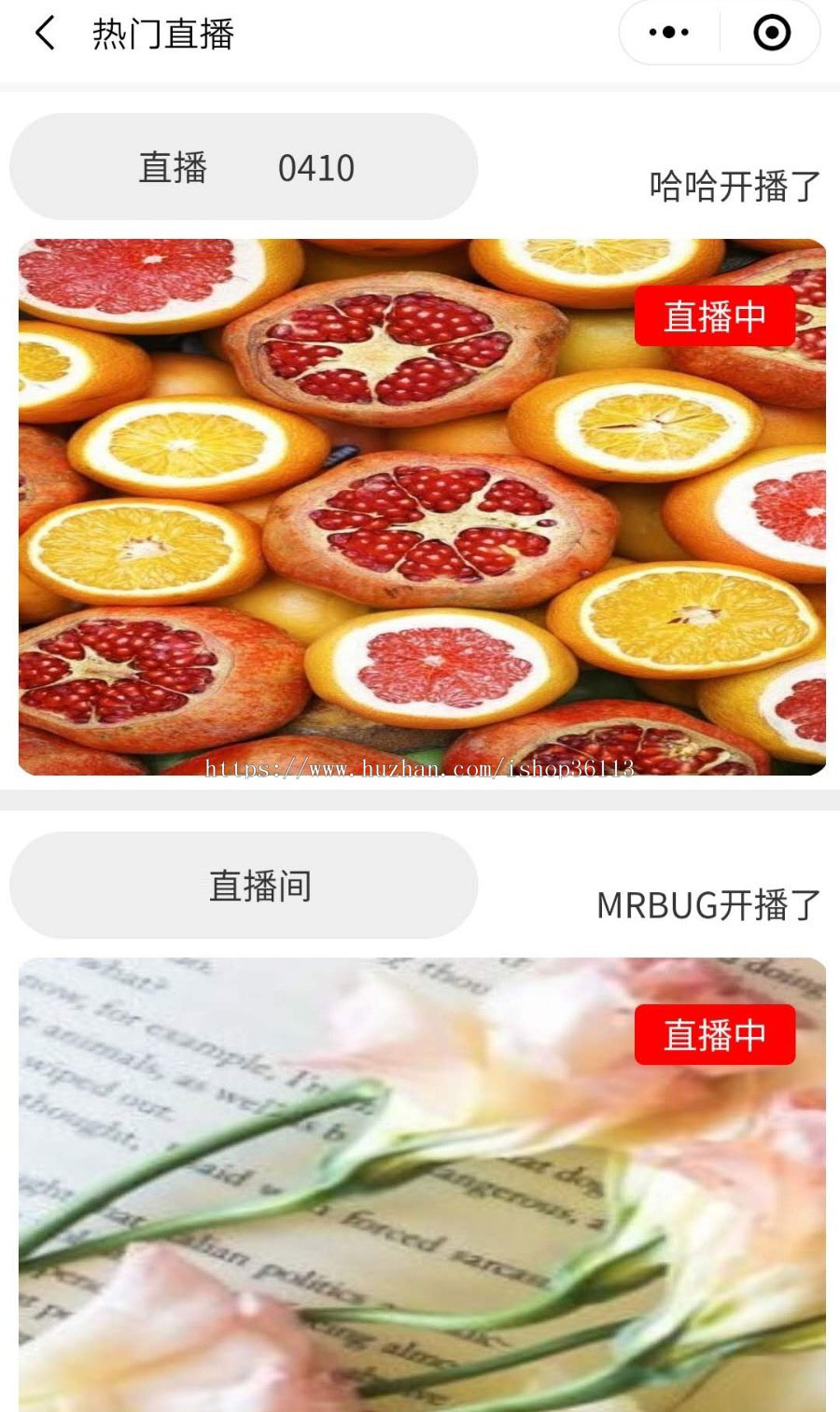Tap the 直播间 title pill
Screen dimensions: 840x1412
[x=244, y=886]
